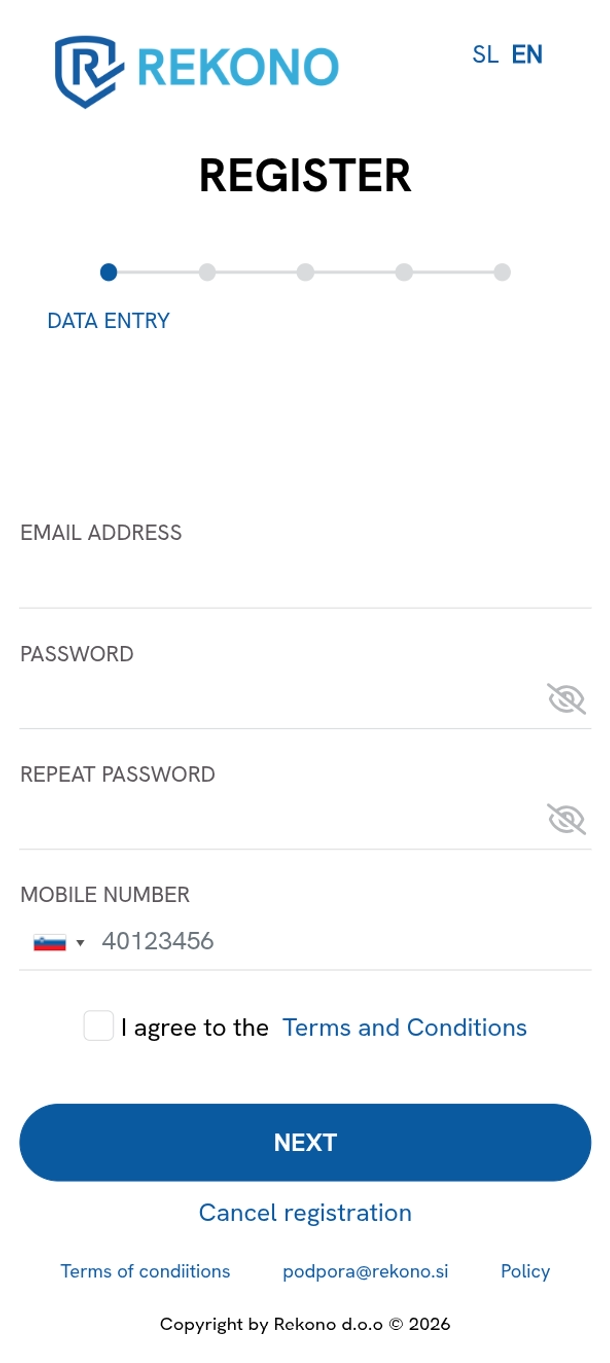Open the Policy footer link
Screen dimensions: 610x1363
(x=525, y=1271)
